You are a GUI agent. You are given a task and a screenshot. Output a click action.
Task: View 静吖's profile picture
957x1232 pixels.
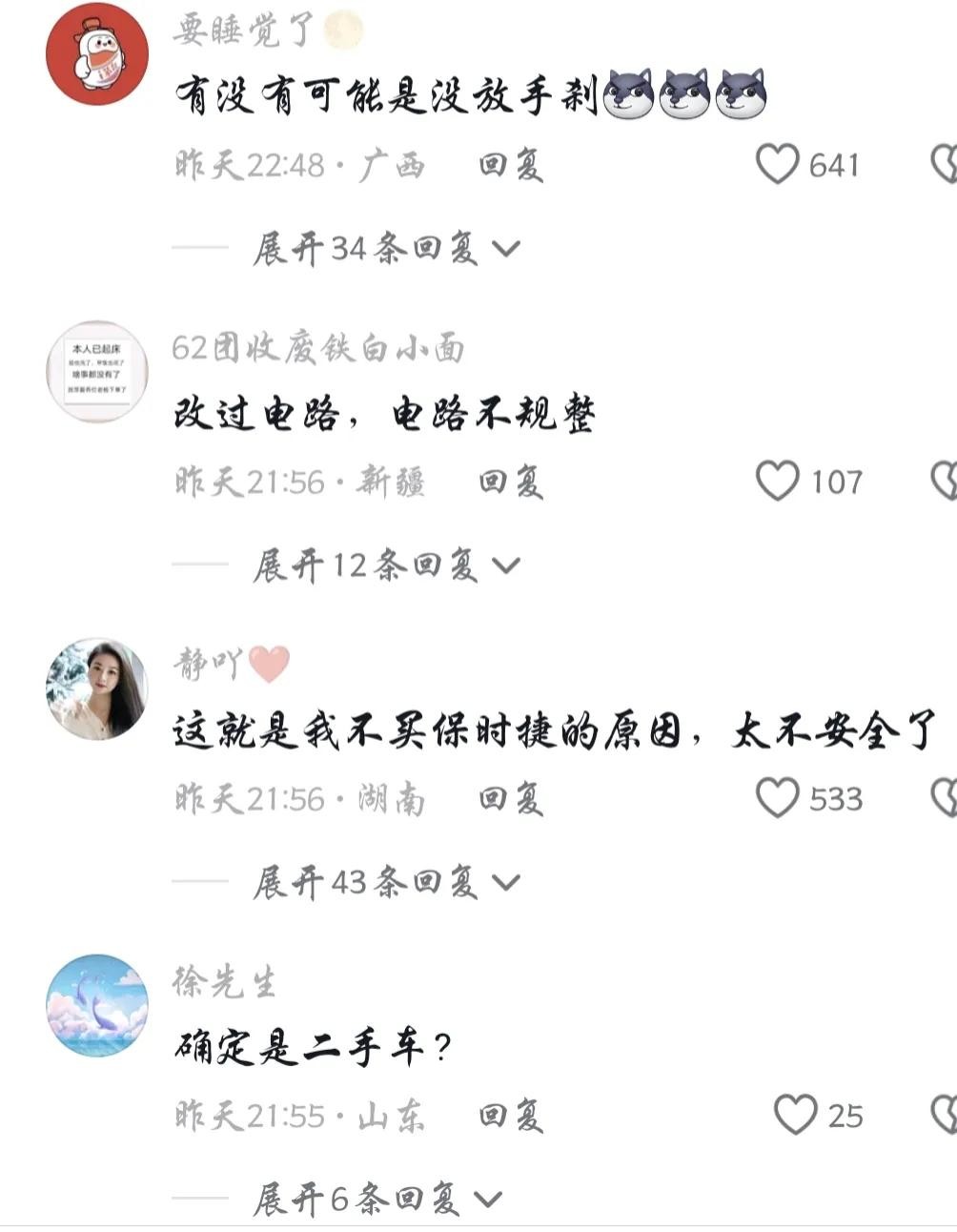(x=97, y=688)
